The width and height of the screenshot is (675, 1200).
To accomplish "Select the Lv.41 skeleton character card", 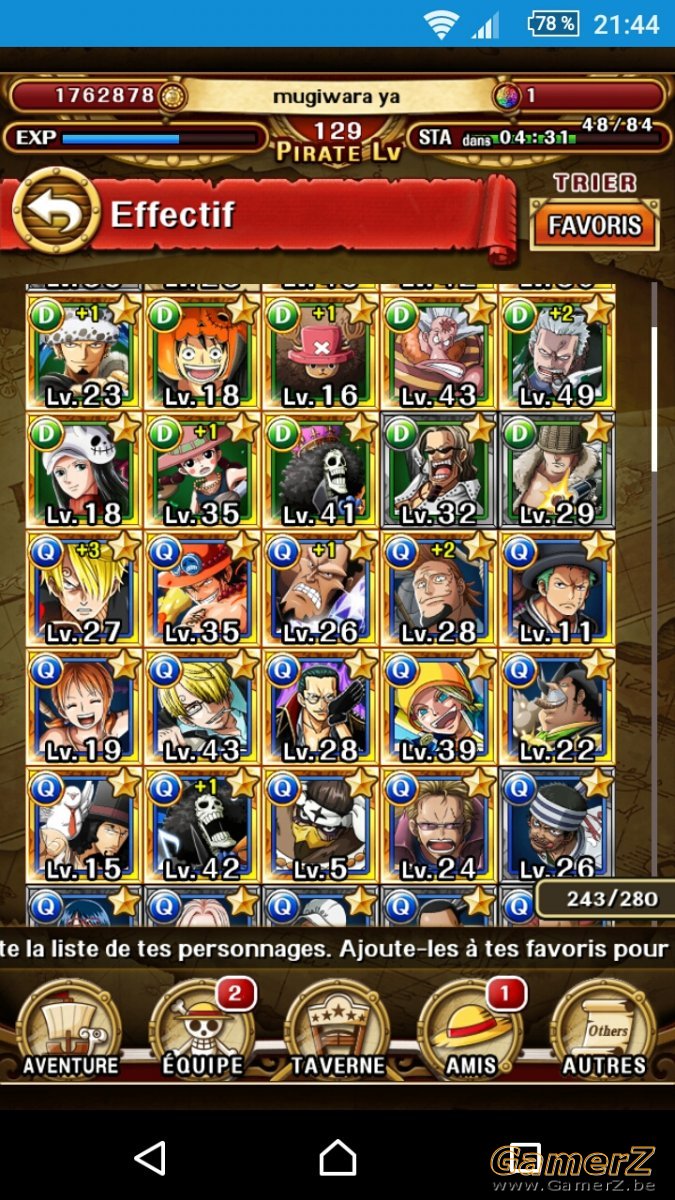I will click(x=320, y=470).
